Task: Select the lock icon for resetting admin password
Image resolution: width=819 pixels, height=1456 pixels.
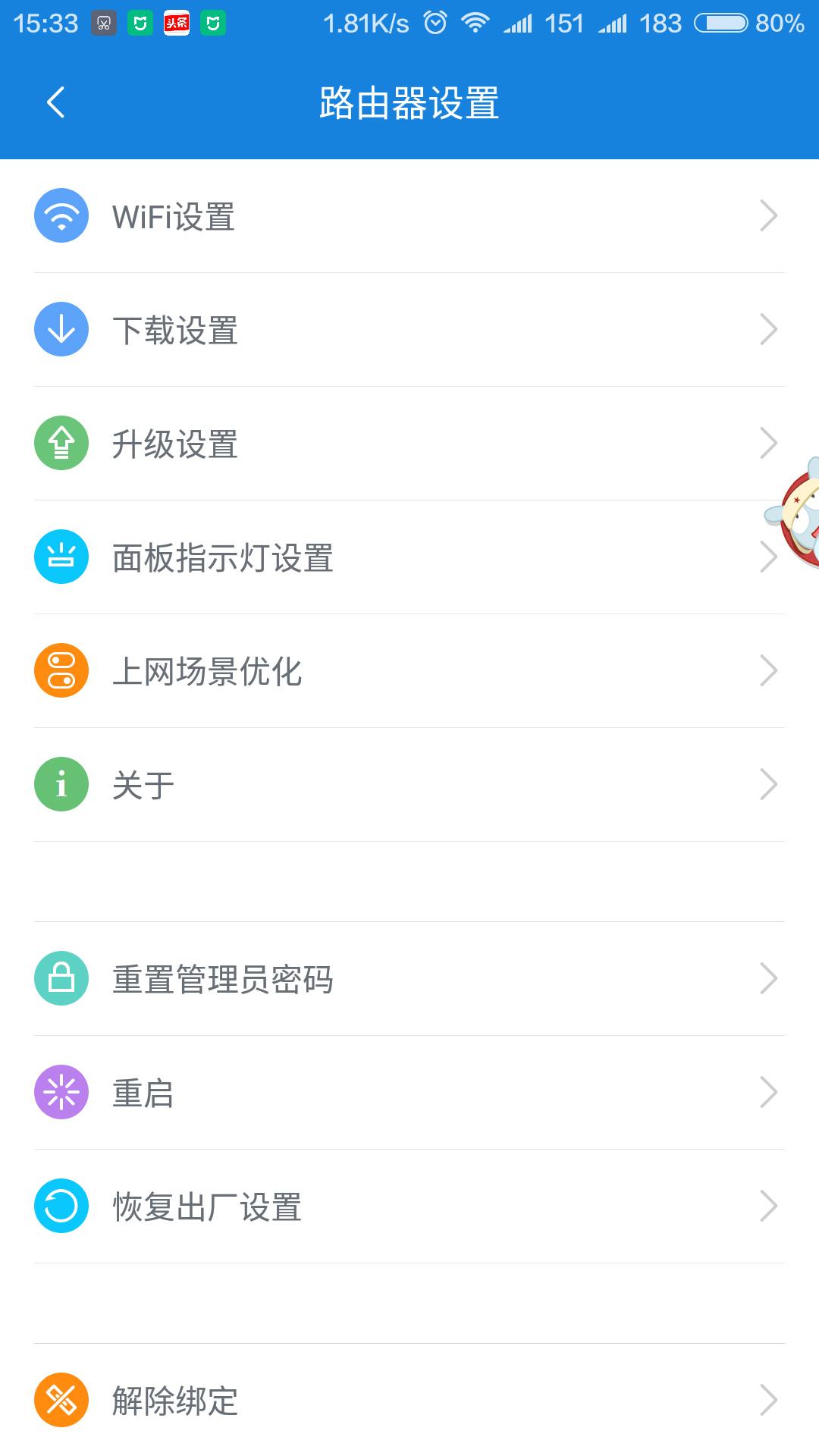Action: click(x=61, y=978)
